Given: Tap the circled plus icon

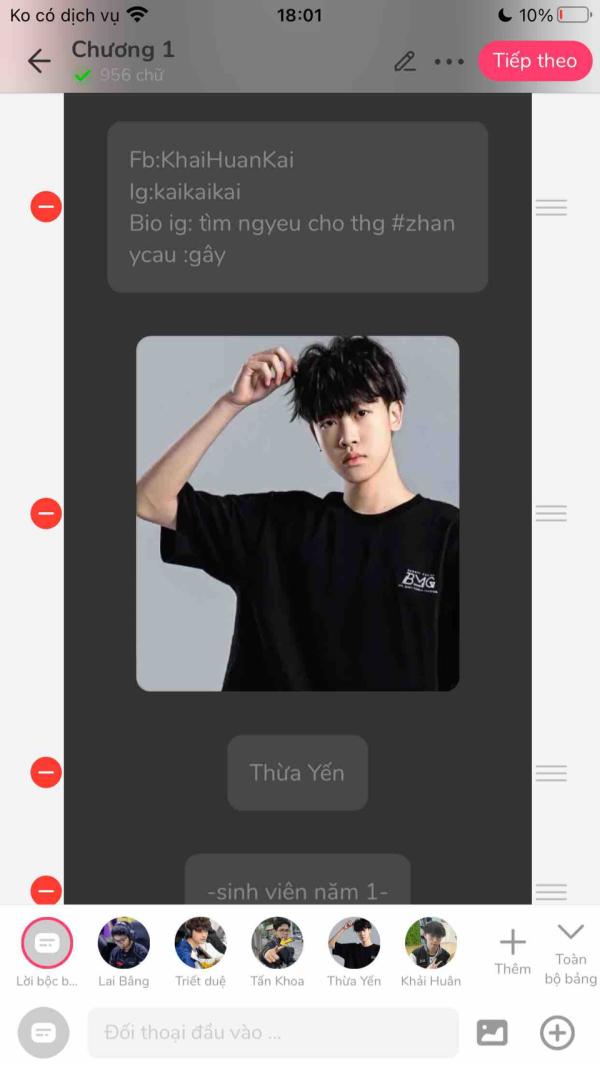Looking at the screenshot, I should [557, 1032].
